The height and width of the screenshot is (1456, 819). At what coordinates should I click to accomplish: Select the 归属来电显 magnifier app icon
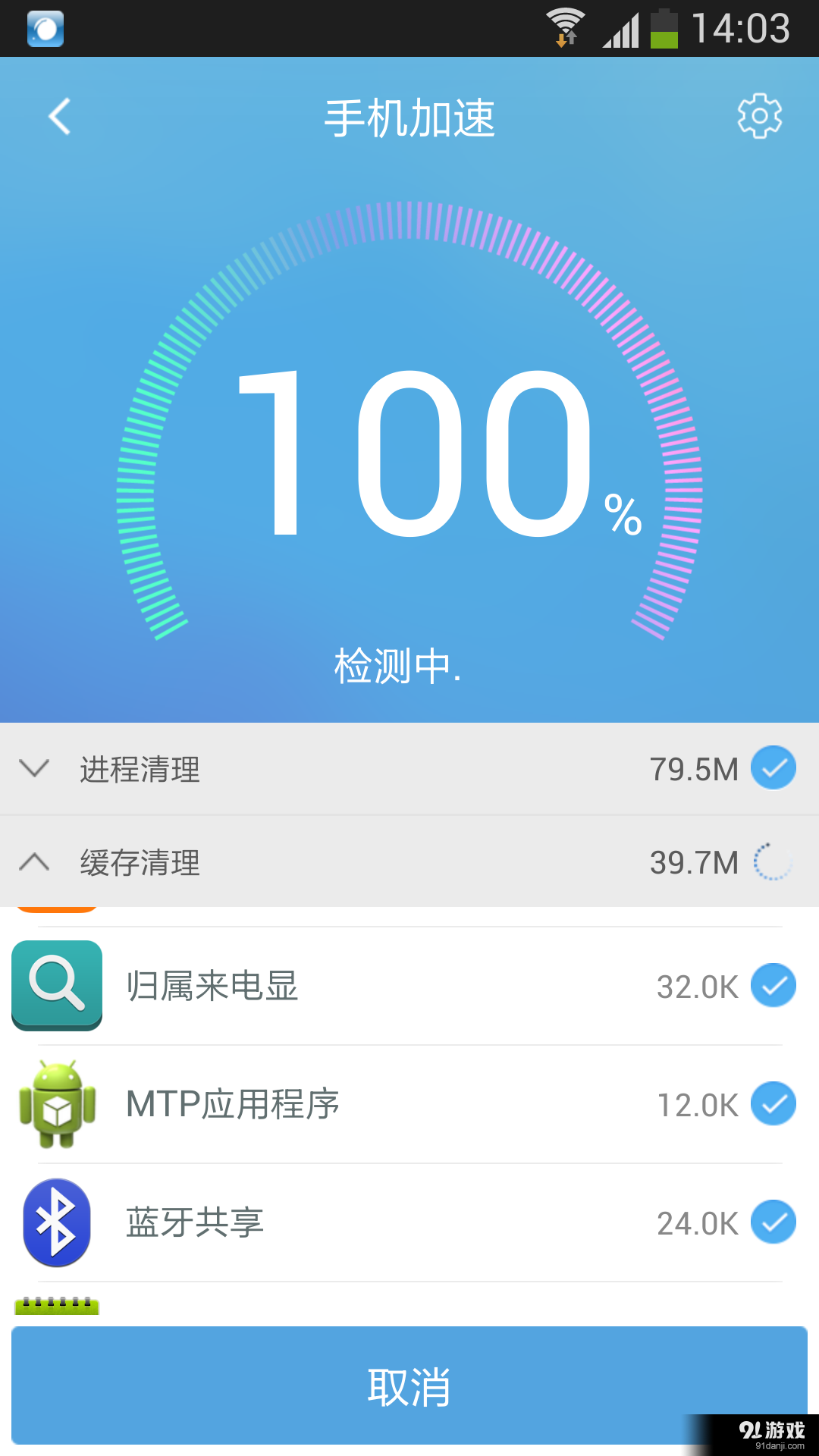(x=56, y=986)
